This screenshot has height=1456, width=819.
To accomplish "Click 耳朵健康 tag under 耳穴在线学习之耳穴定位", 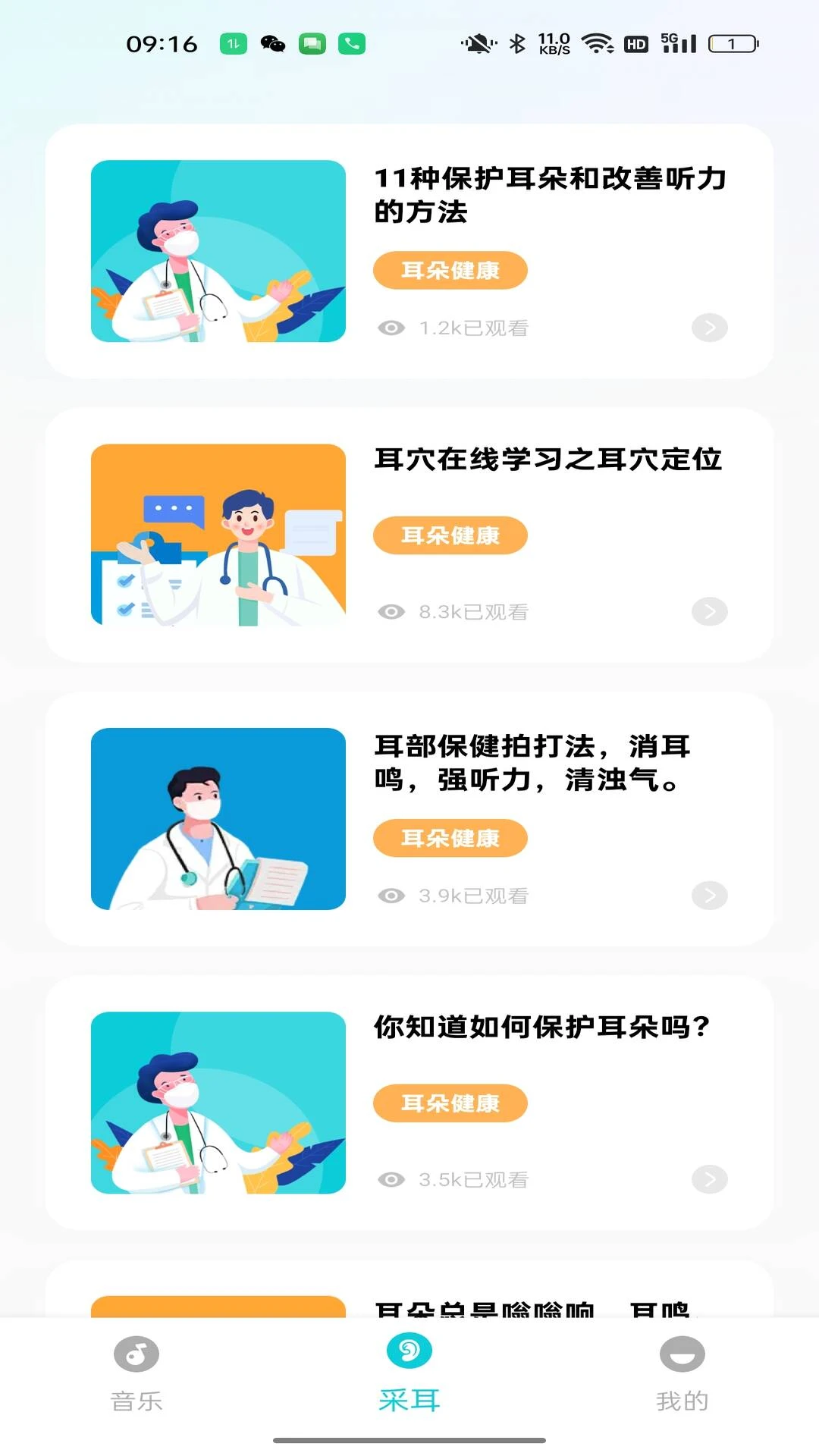I will [x=450, y=535].
